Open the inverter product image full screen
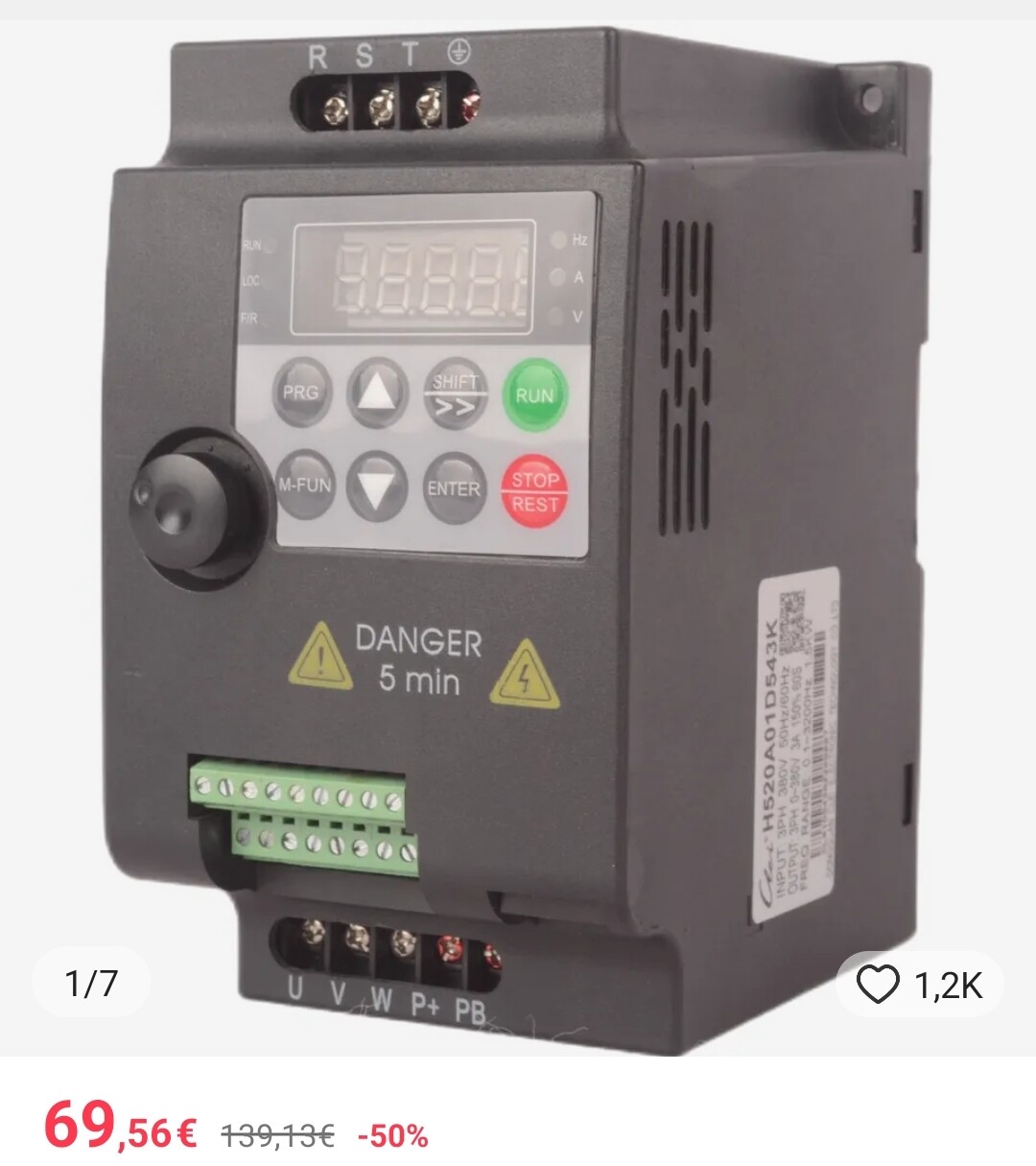Image resolution: width=1036 pixels, height=1166 pixels. tap(518, 537)
